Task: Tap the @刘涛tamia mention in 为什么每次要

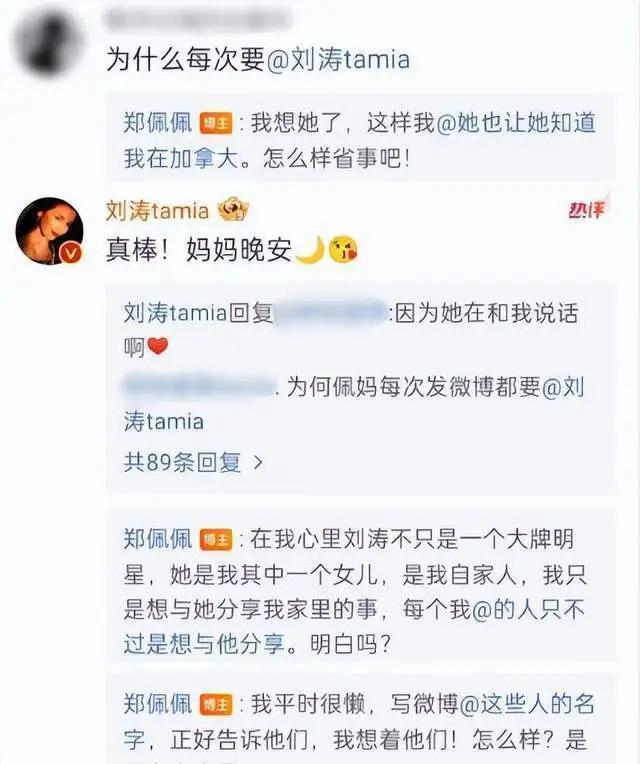Action: (x=339, y=59)
